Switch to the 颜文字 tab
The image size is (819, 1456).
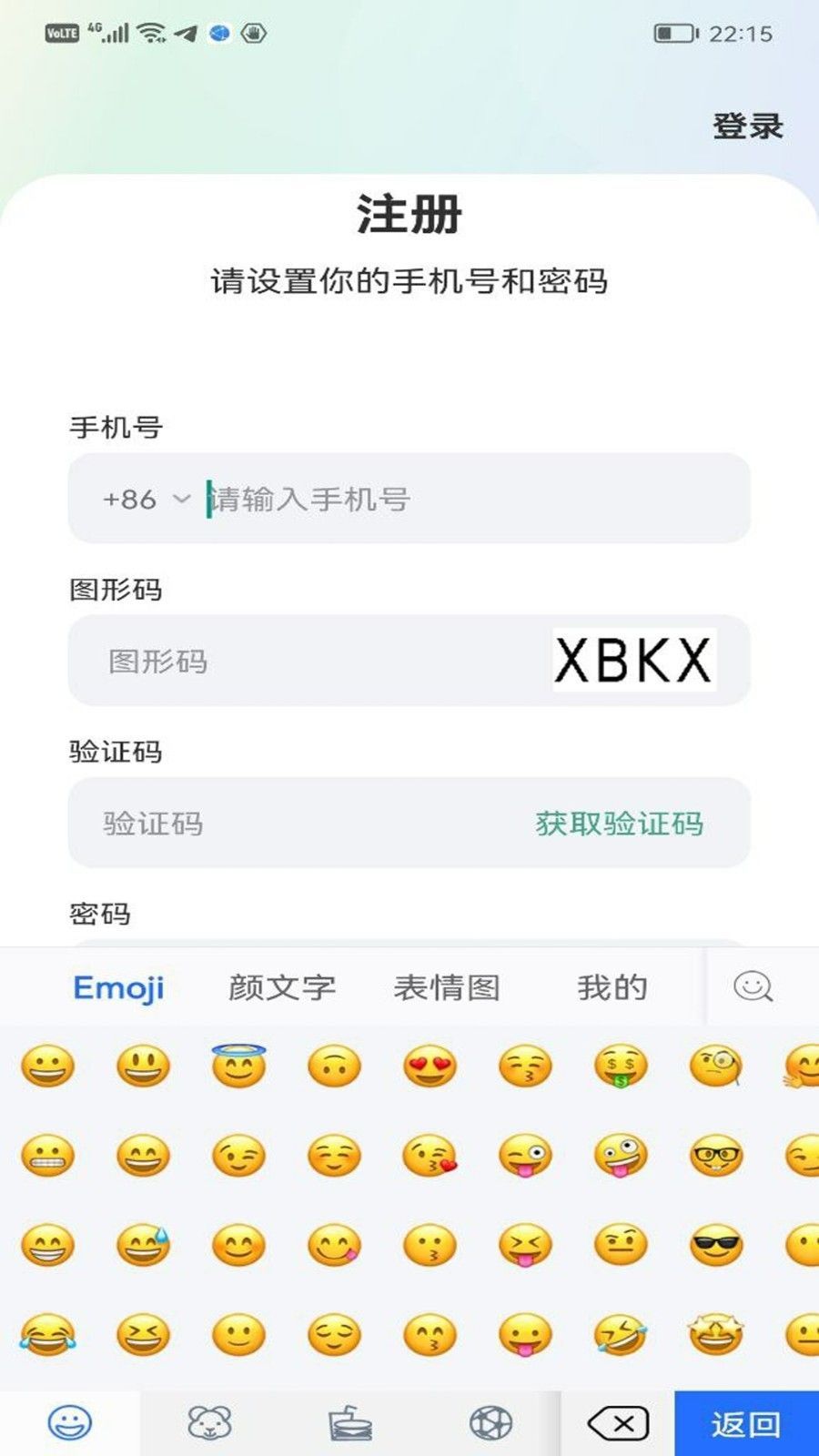coord(281,987)
